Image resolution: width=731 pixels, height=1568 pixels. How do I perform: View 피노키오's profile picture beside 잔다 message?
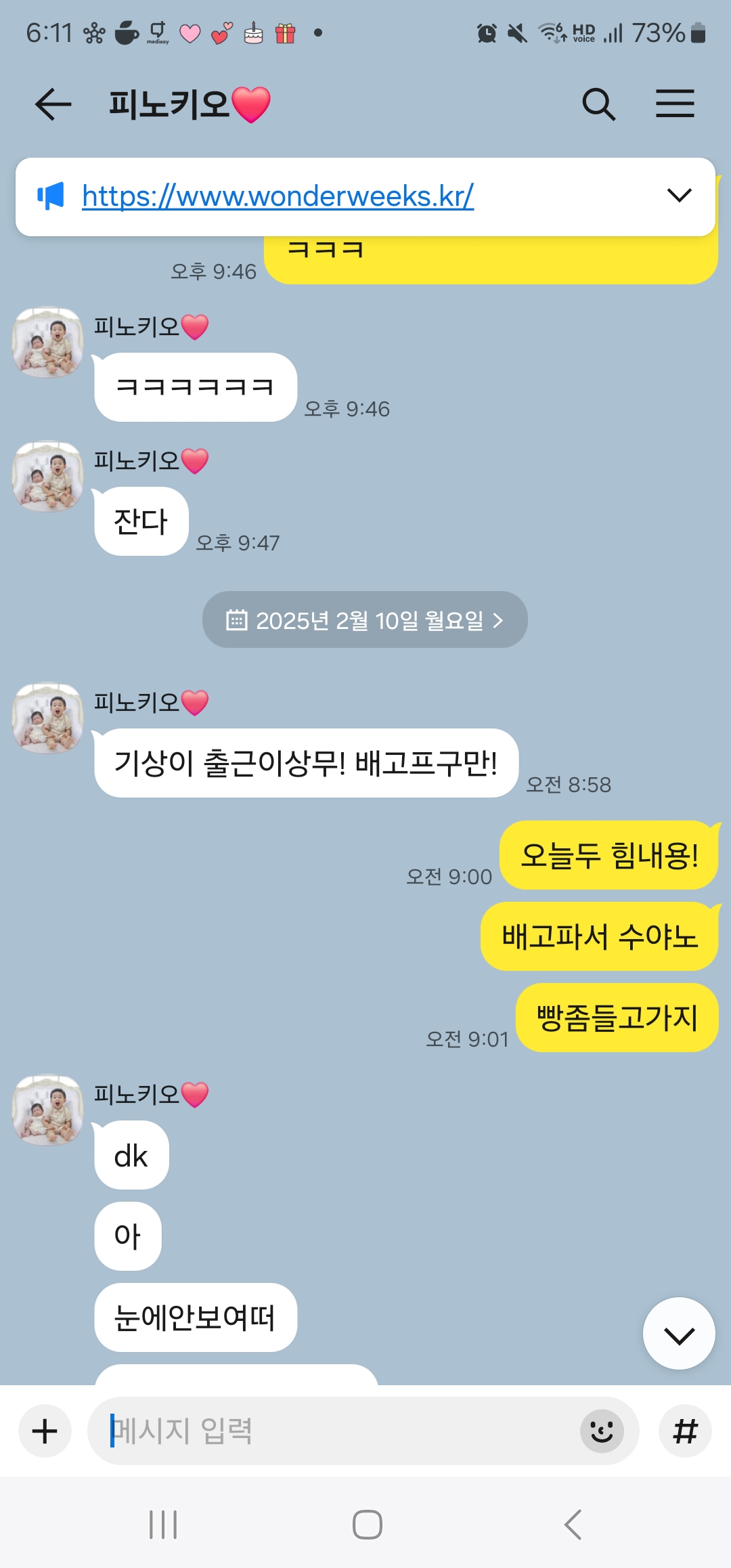(x=47, y=477)
